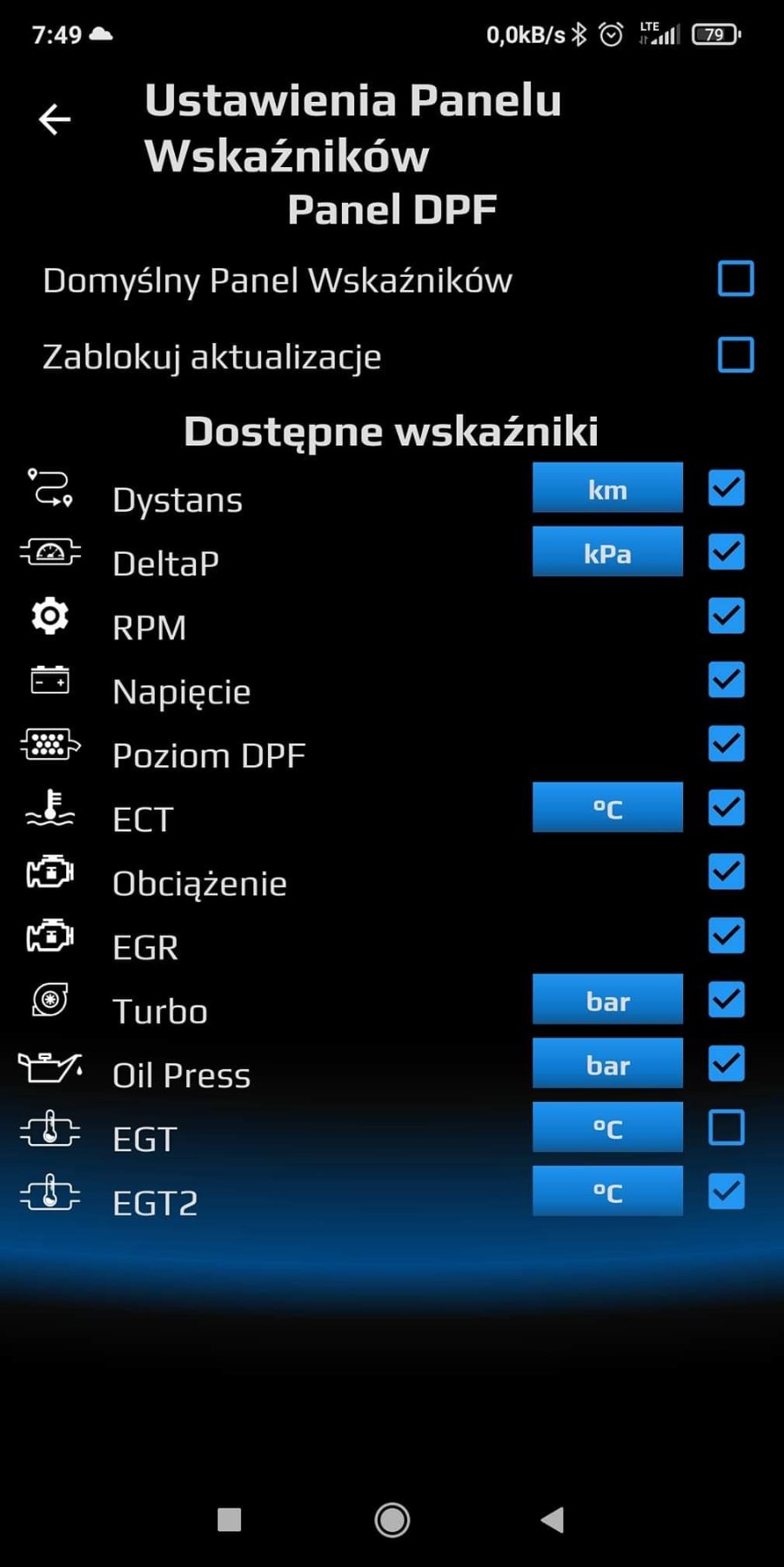Enable Domyślny Panel Wskaźników checkbox
784x1567 pixels.
[735, 279]
